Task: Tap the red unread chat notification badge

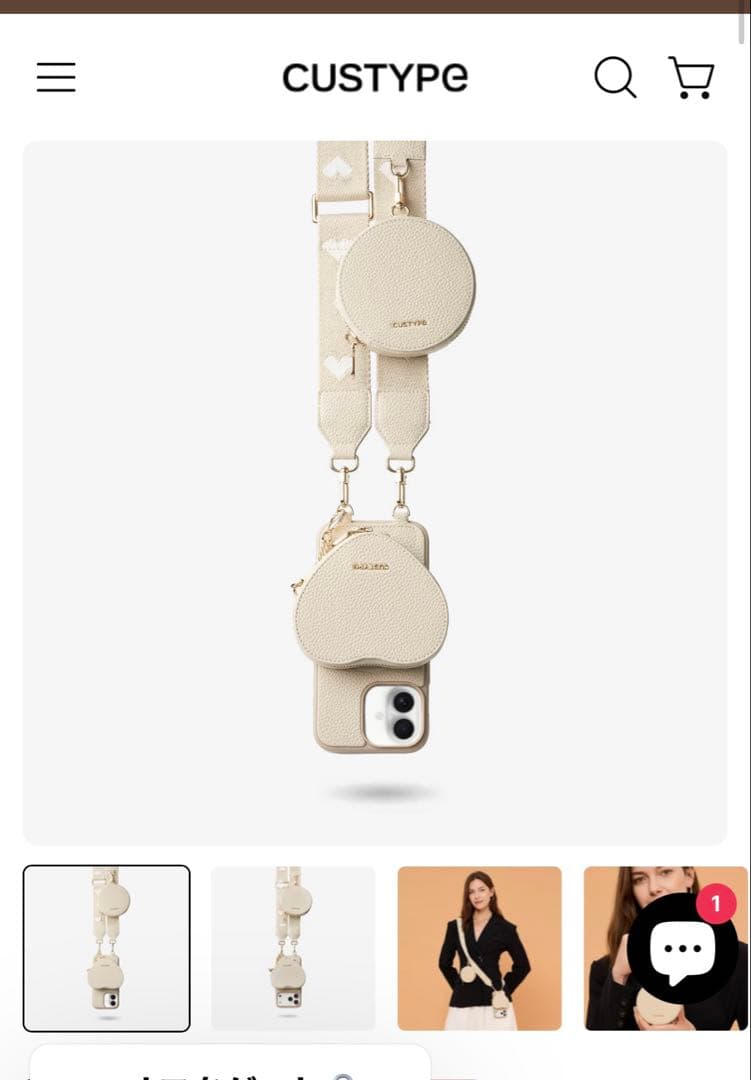Action: pos(716,901)
